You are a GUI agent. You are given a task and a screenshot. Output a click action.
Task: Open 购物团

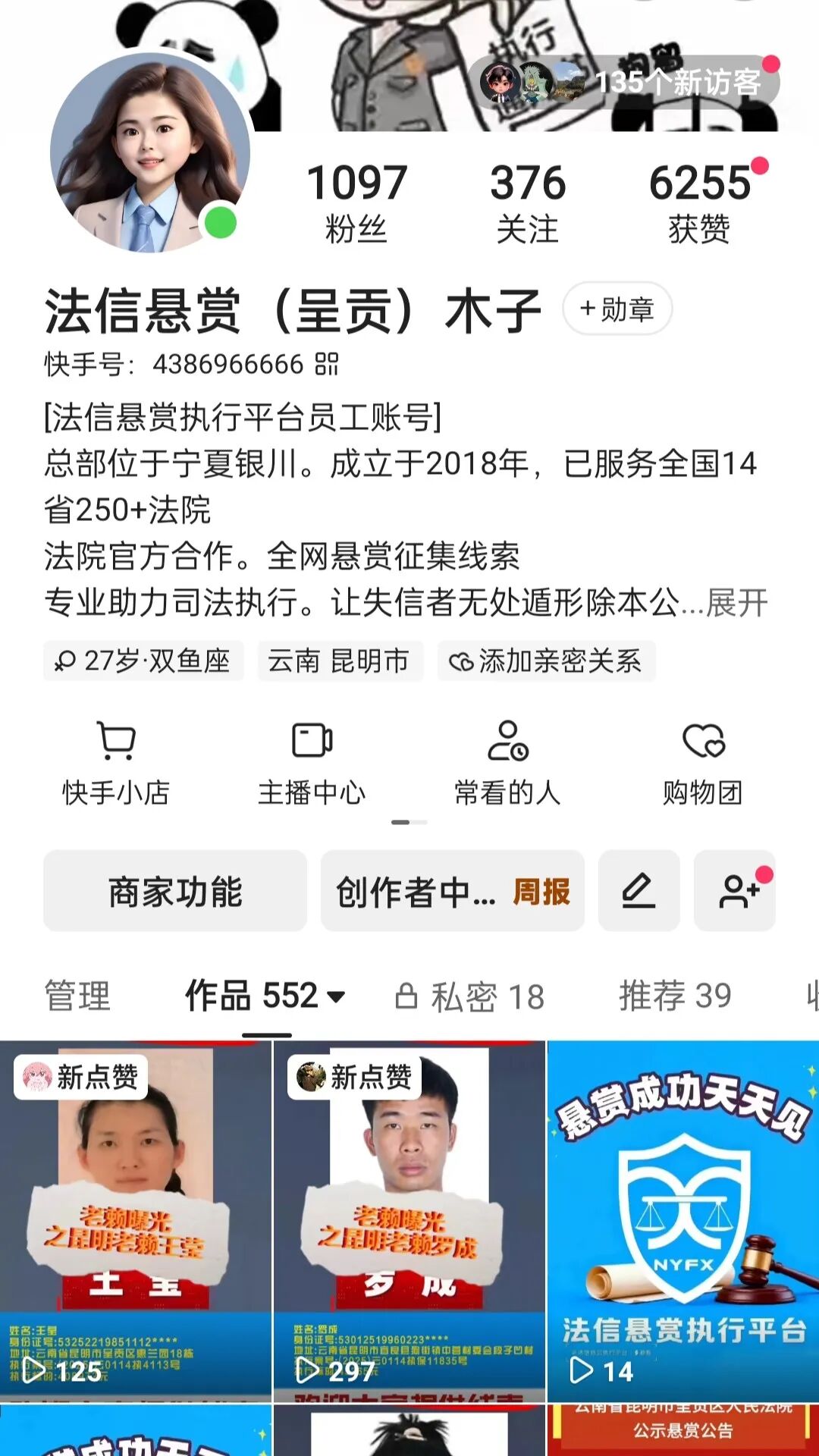[x=703, y=762]
